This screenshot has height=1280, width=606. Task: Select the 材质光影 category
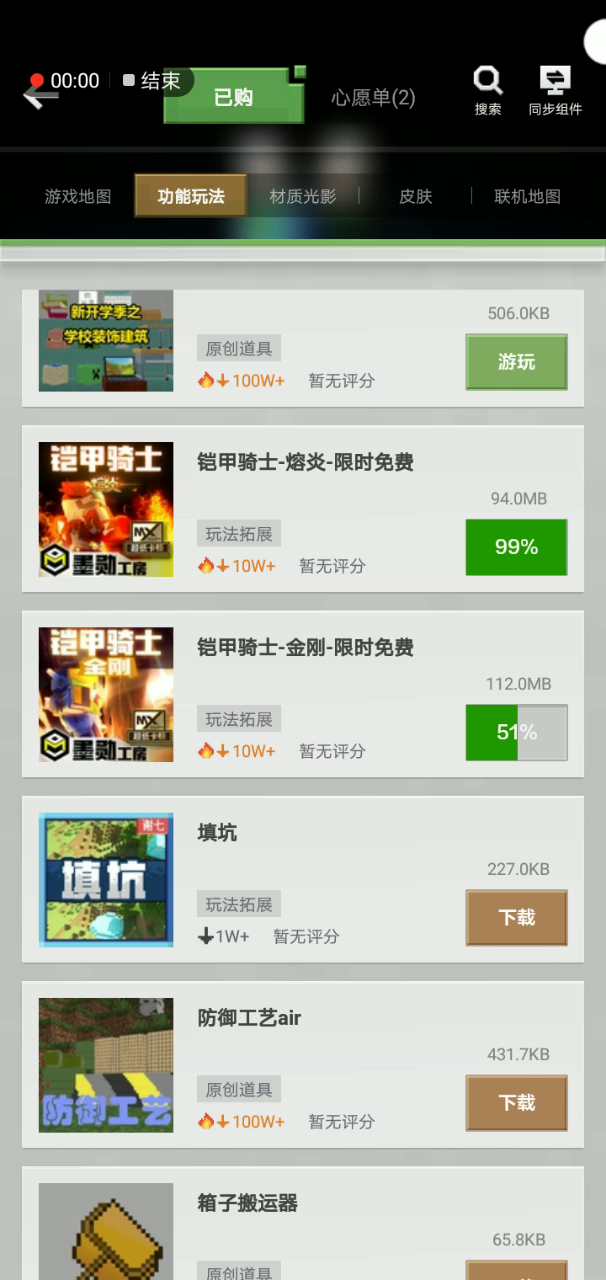pos(303,197)
